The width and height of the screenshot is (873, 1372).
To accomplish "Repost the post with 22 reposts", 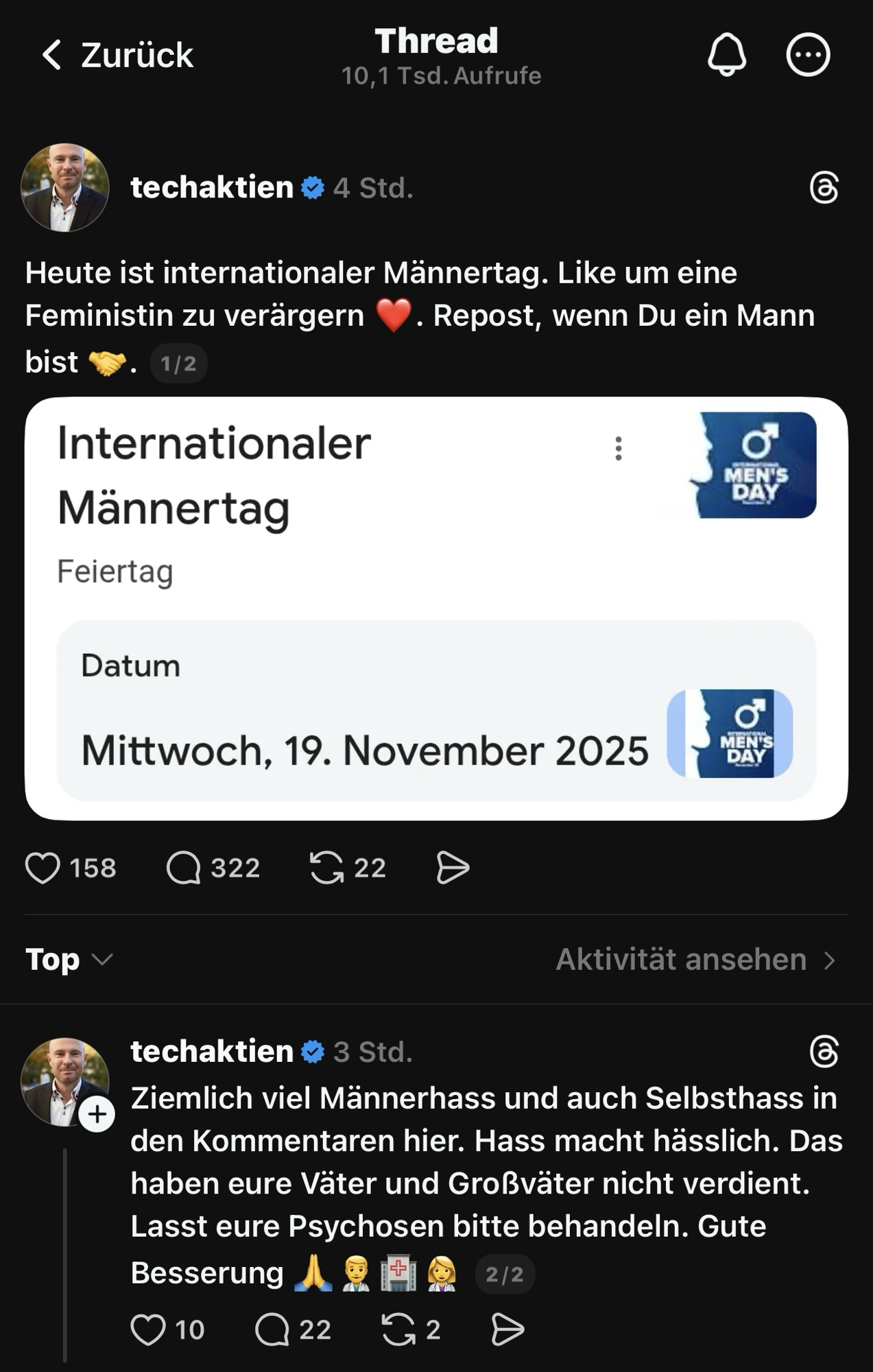I will coord(327,868).
